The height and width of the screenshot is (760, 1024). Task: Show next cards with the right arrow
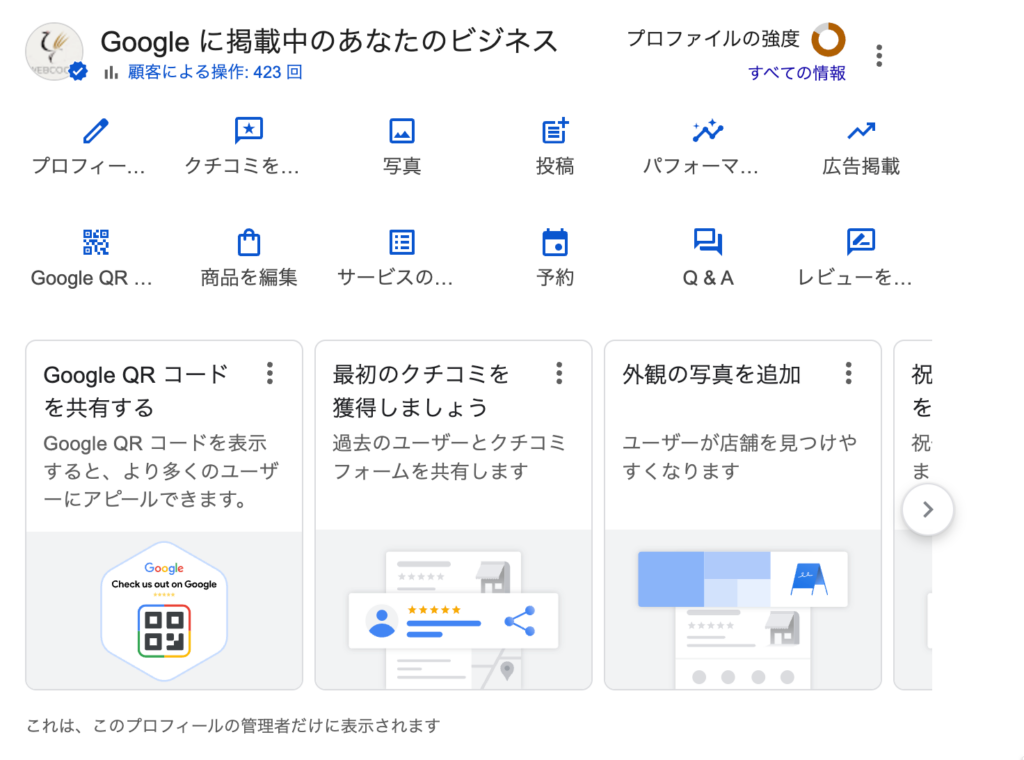tap(927, 509)
